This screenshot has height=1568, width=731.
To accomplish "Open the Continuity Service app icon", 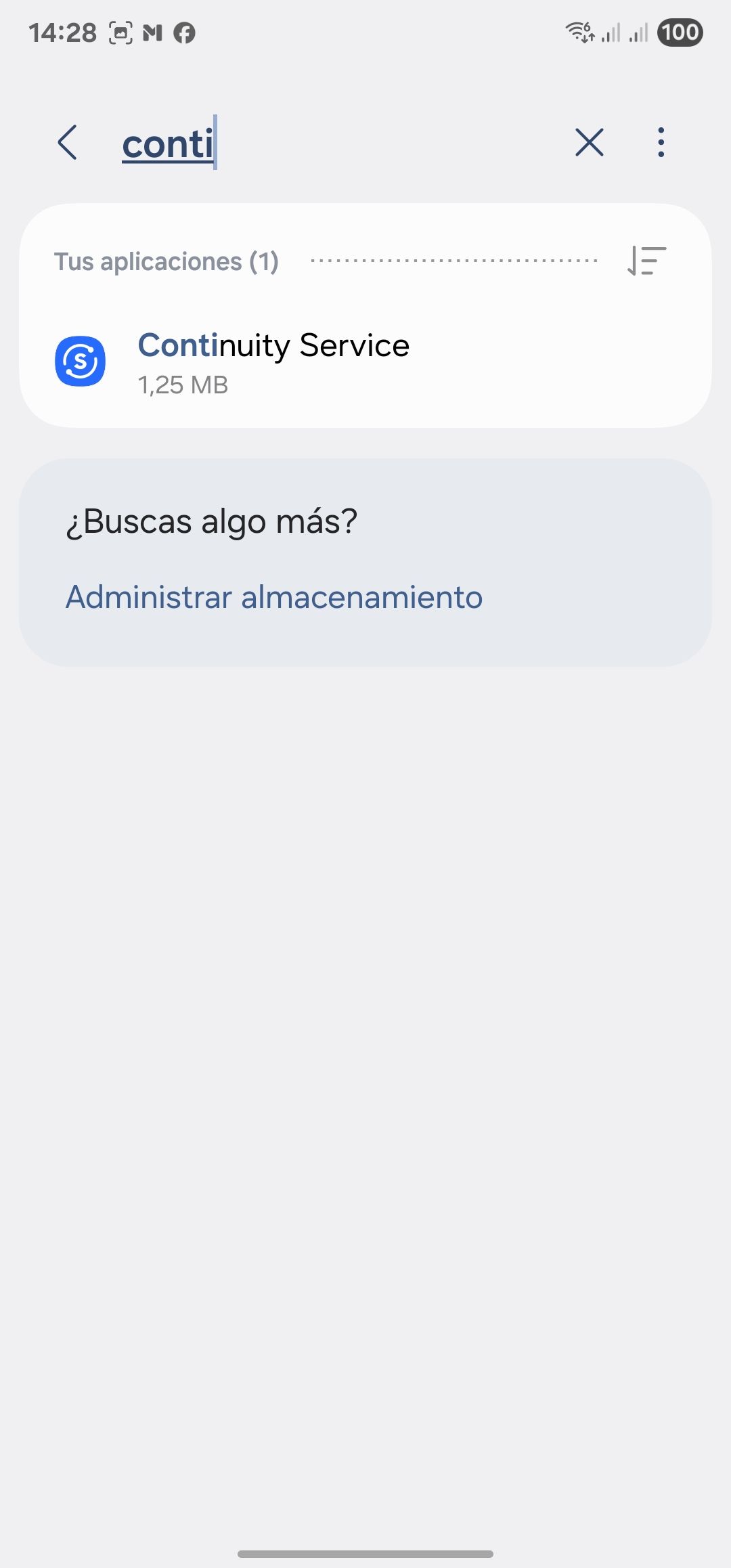I will point(81,361).
